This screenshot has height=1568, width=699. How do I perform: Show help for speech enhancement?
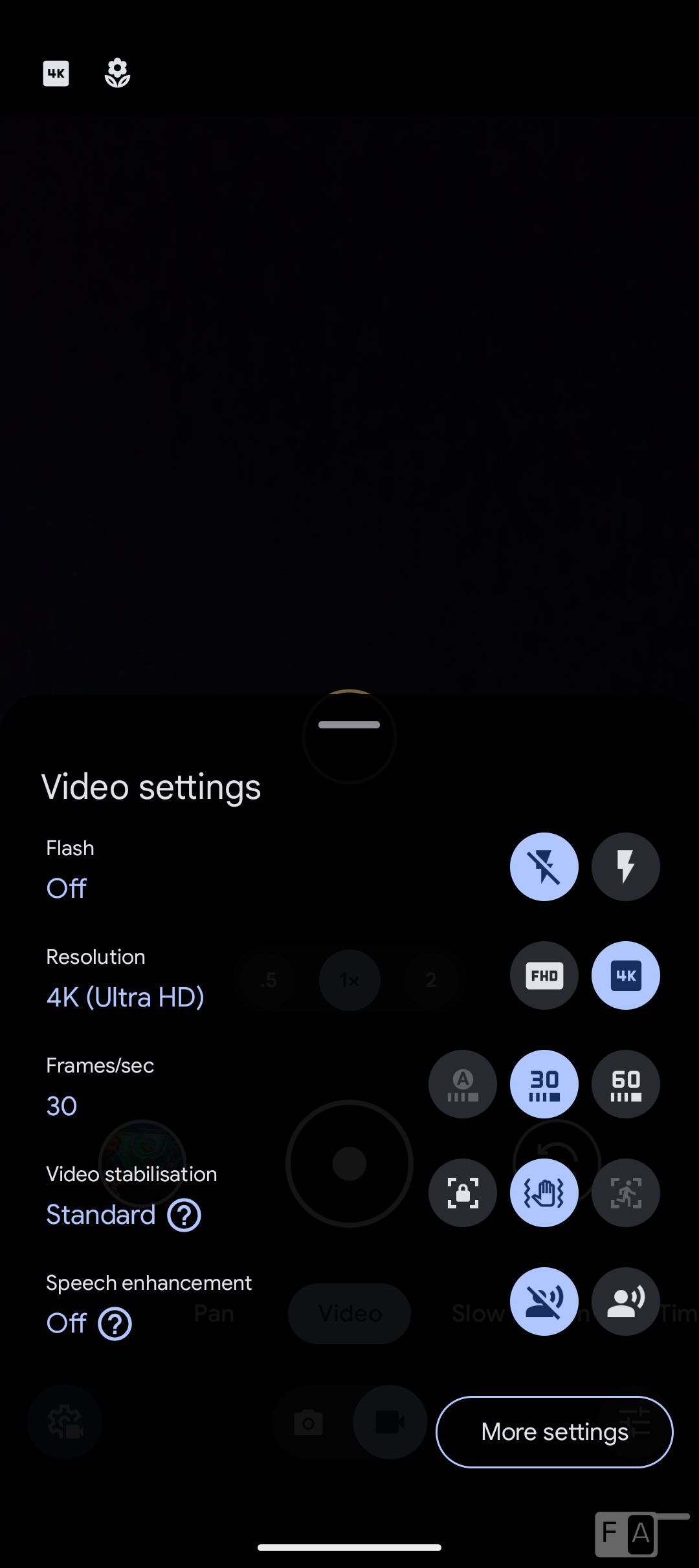point(115,1324)
